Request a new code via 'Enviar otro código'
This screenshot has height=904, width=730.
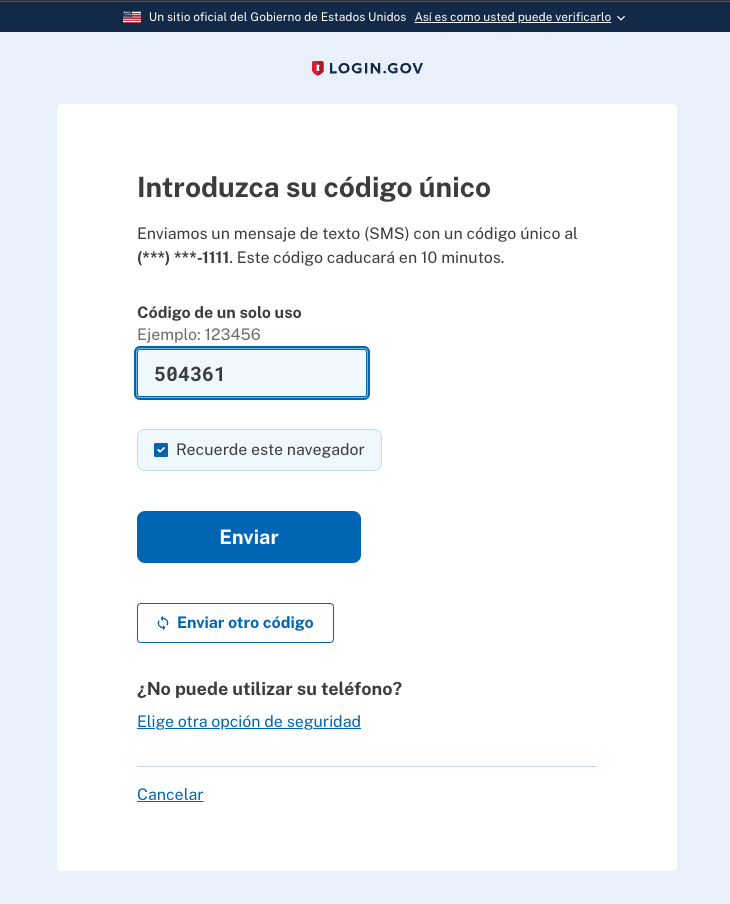[235, 623]
